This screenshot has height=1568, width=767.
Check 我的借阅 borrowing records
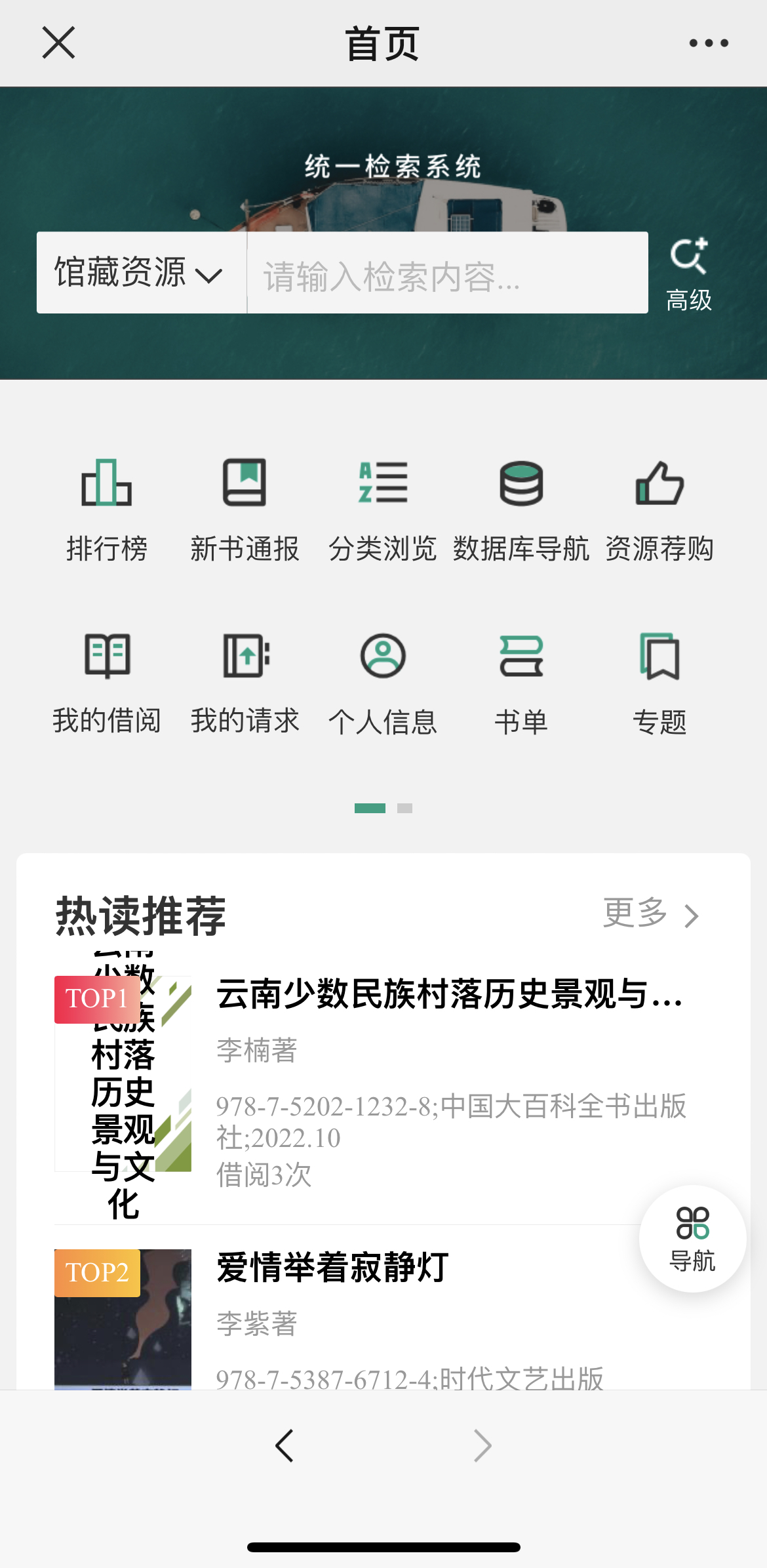click(x=107, y=683)
